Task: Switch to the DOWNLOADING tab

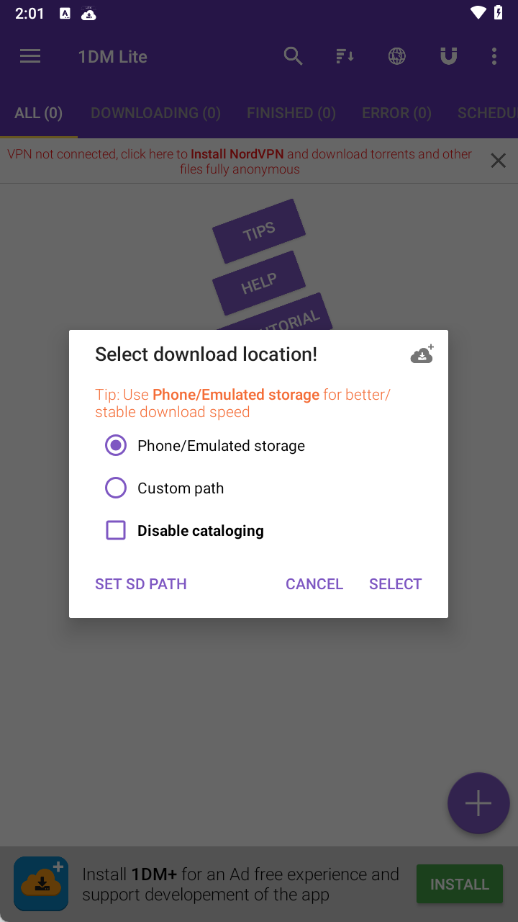Action: 156,113
